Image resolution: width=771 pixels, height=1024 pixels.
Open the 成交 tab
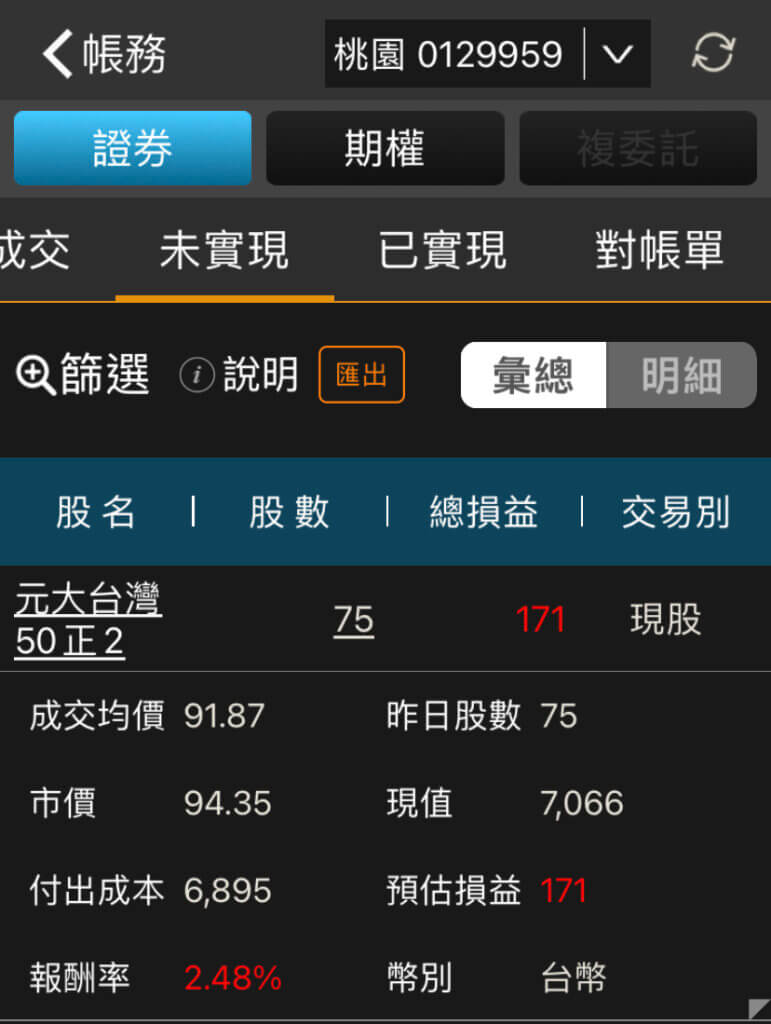click(x=35, y=250)
